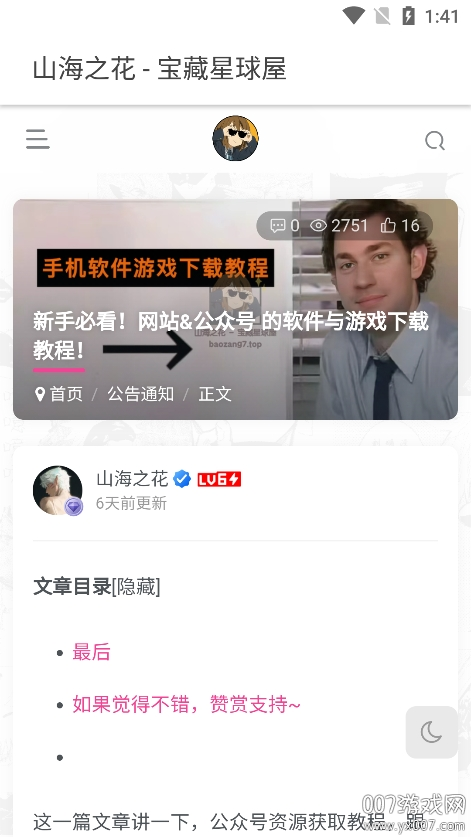The width and height of the screenshot is (471, 837).
Task: Tap the author name 山海之花
Action: tap(132, 479)
